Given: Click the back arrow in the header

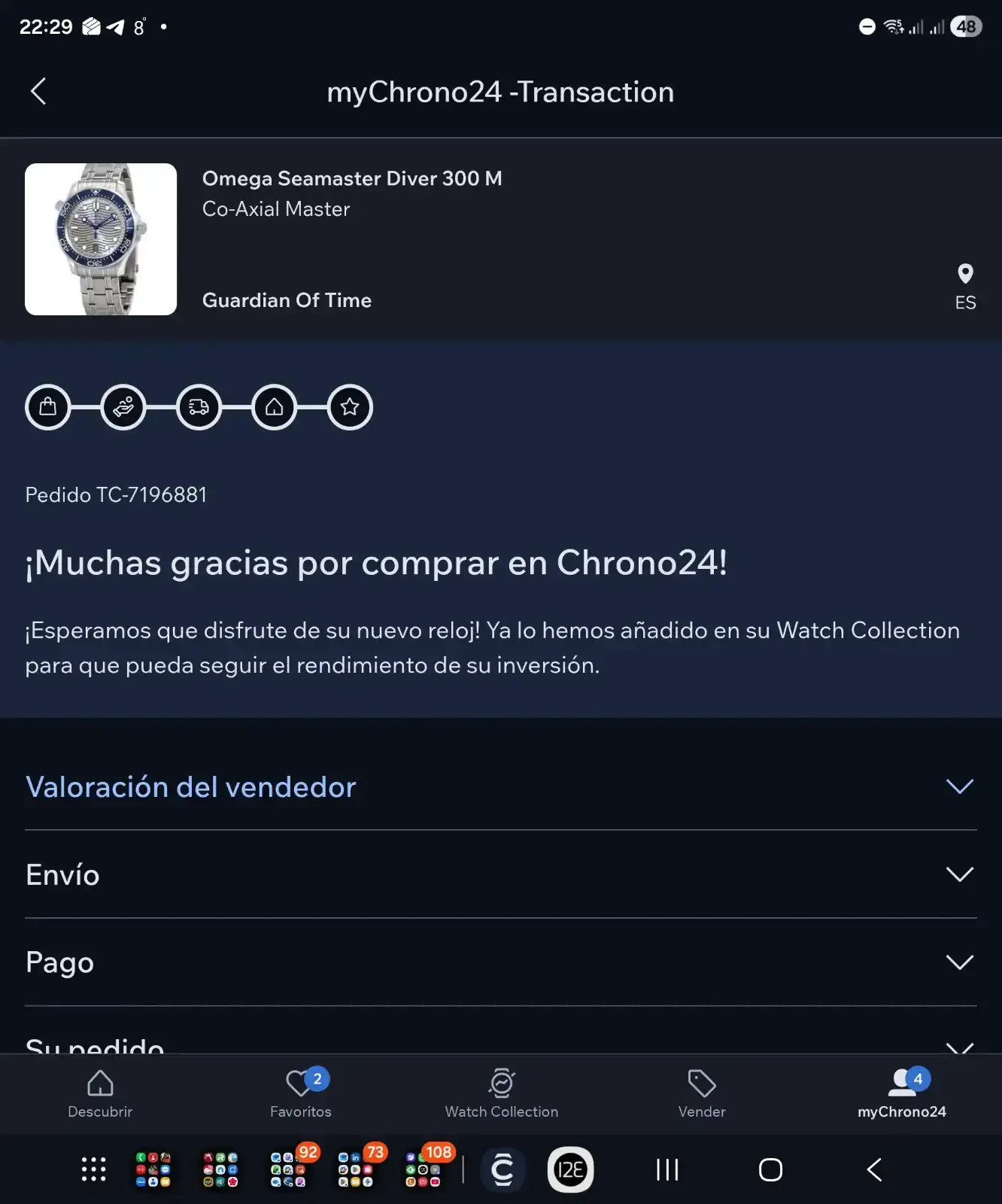Looking at the screenshot, I should pos(38,90).
